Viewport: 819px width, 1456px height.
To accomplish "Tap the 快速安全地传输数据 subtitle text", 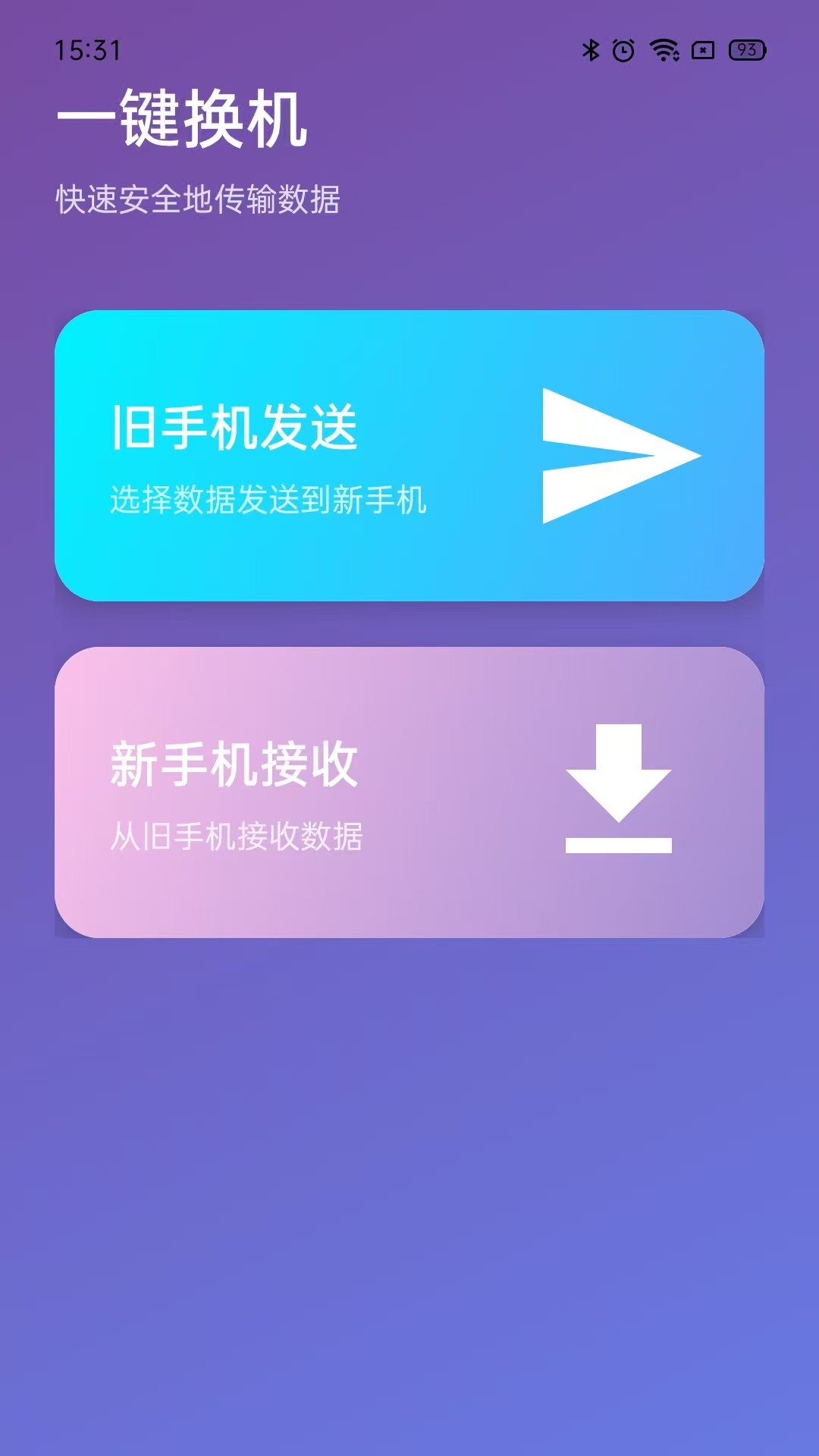I will [x=199, y=199].
